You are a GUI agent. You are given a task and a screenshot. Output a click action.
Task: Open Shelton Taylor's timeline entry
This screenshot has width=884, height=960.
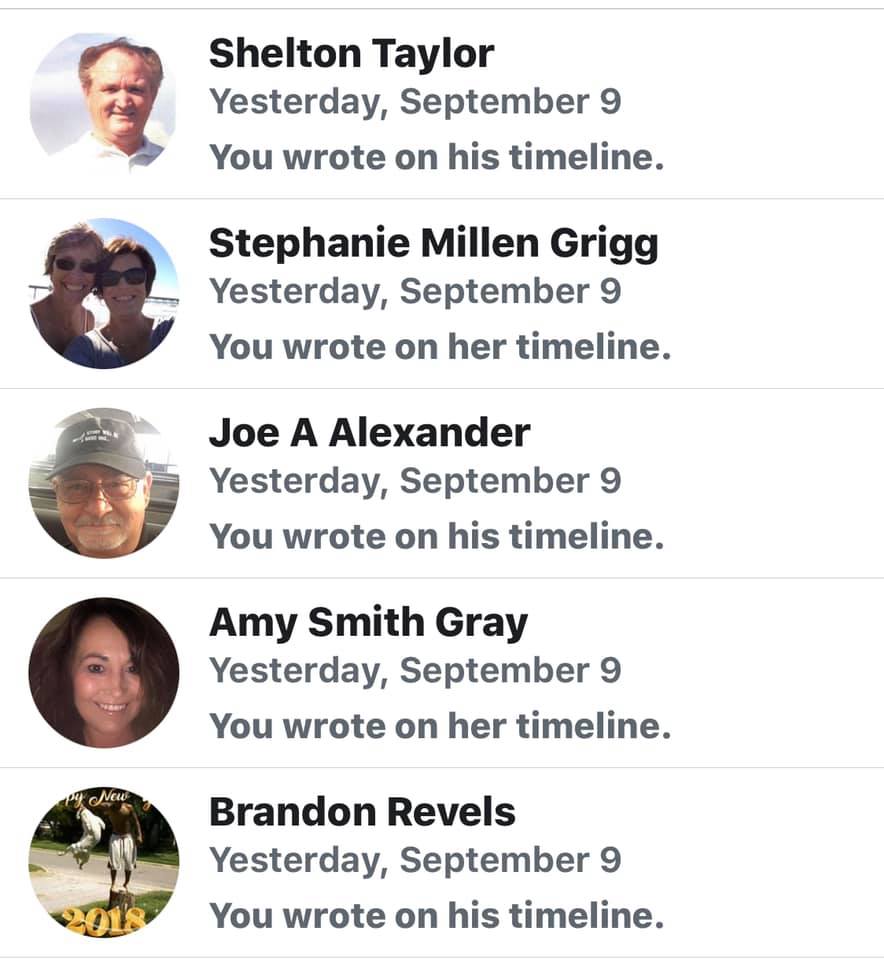point(437,104)
